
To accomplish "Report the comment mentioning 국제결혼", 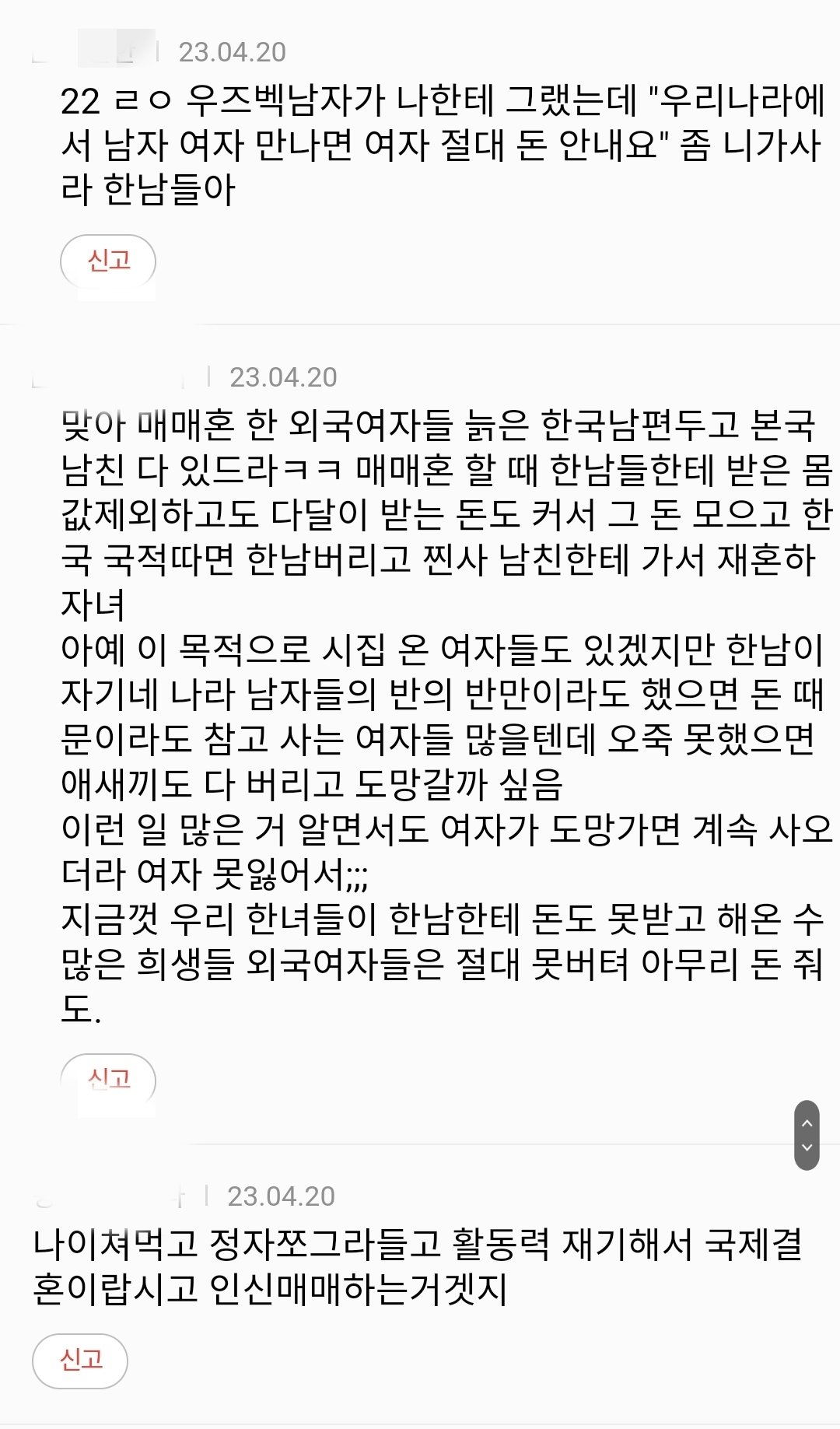I will (80, 1360).
